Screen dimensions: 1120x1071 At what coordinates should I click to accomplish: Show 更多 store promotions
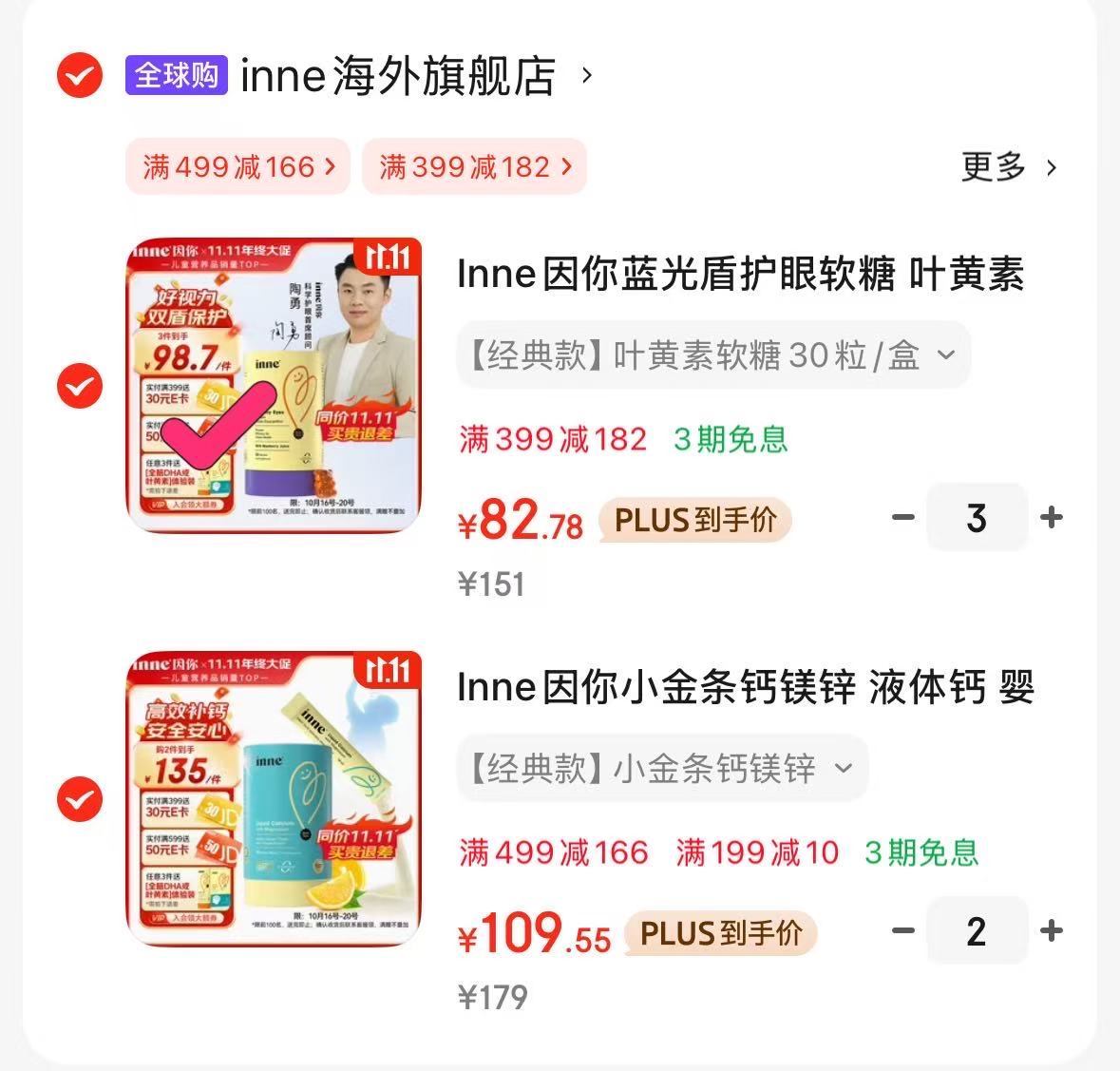pos(1009,167)
